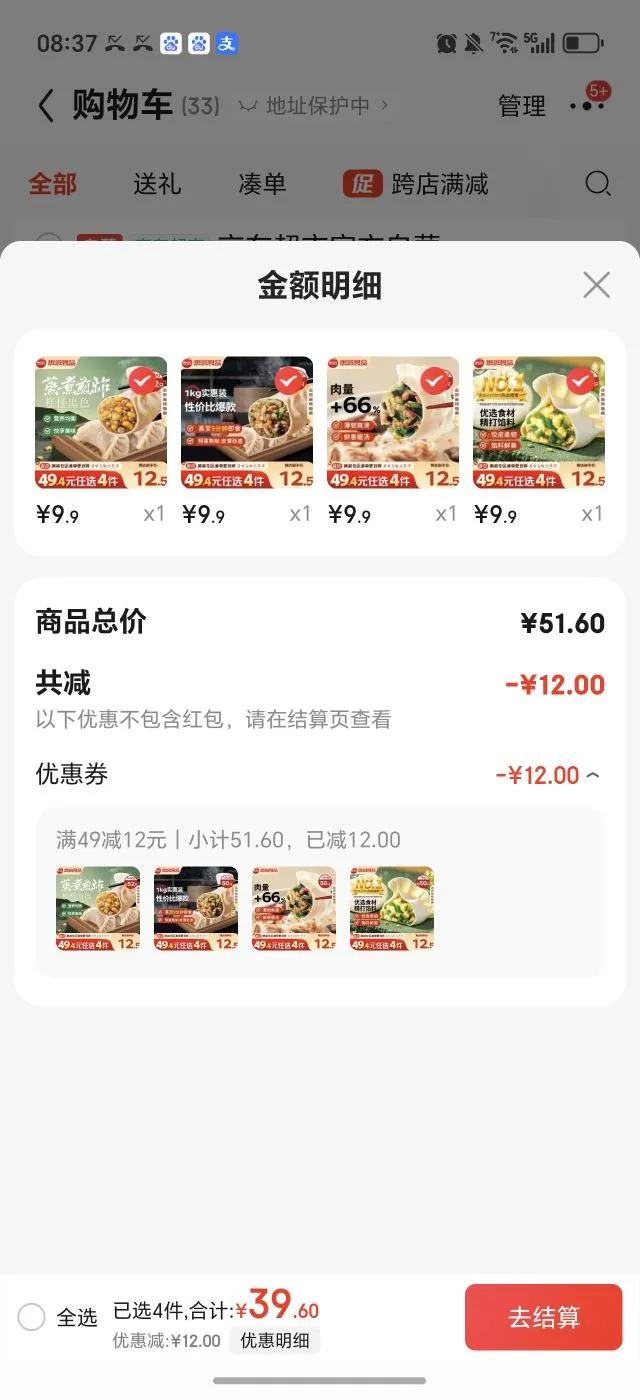Choose the checked 肉量+66% product tile
The height and width of the screenshot is (1400, 640).
393,423
